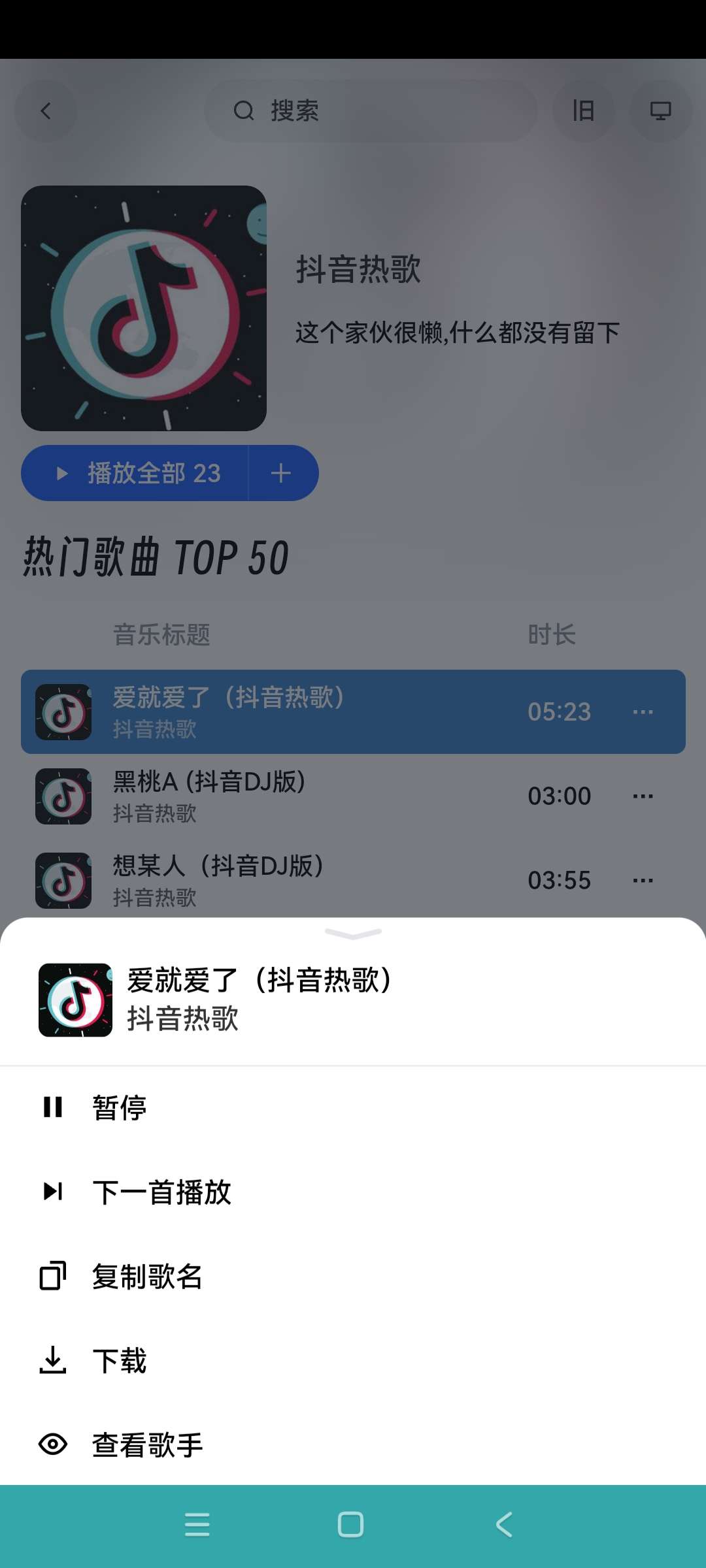706x1568 pixels.
Task: Add playlist using the plus button
Action: tap(282, 473)
